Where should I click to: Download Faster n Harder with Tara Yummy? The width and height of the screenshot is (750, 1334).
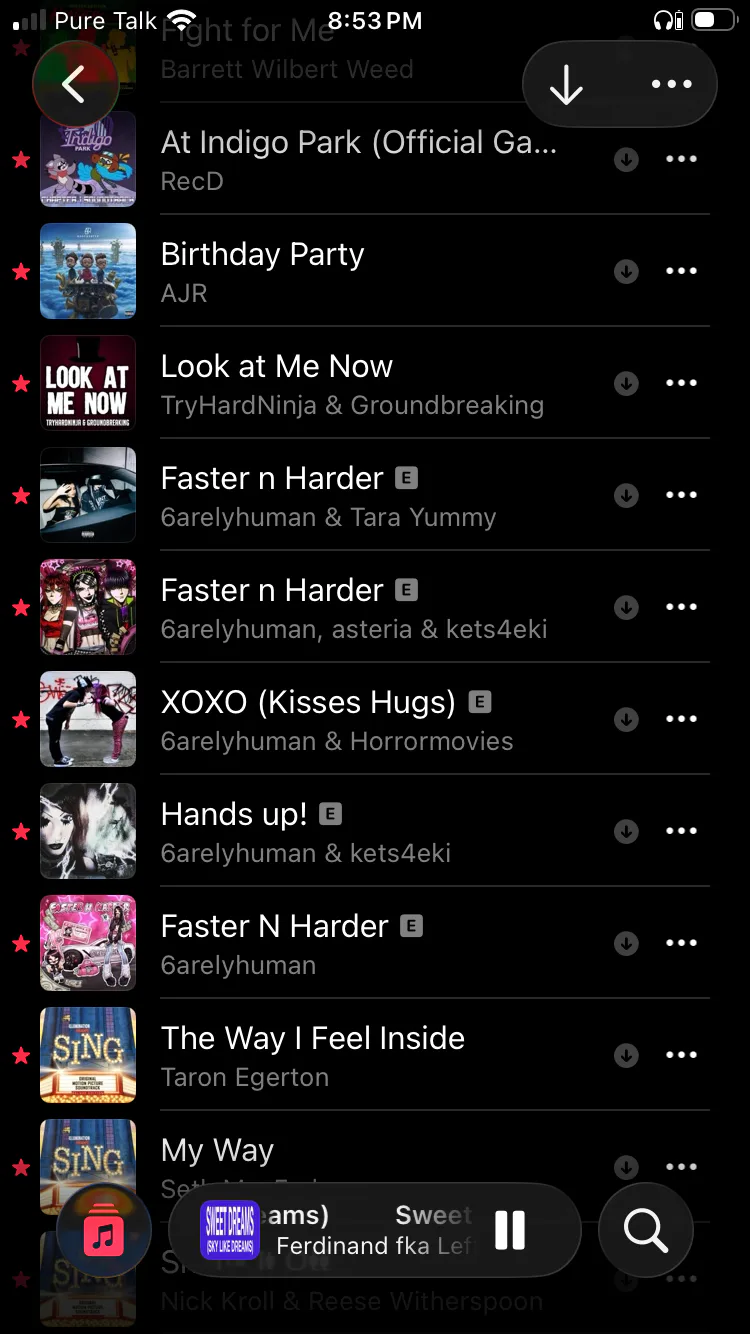click(x=626, y=495)
